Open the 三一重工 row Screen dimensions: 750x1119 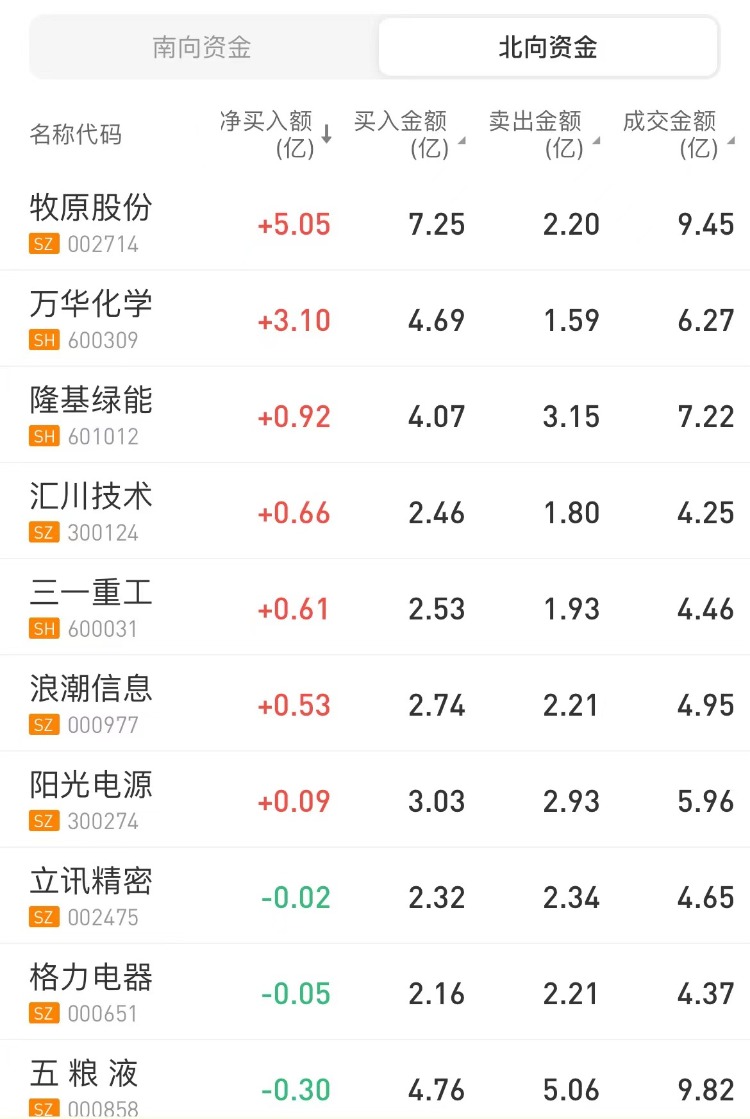point(91,606)
